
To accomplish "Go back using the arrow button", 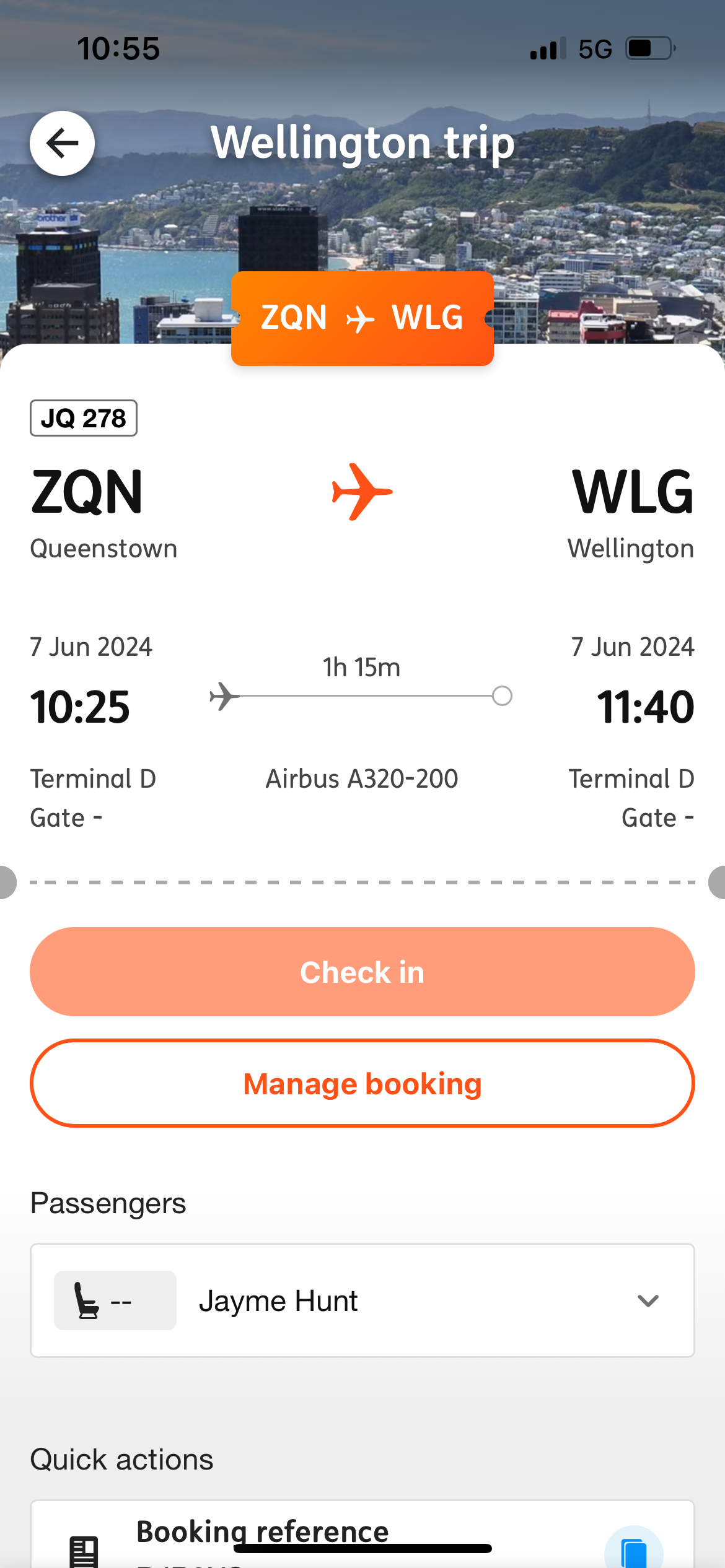I will click(x=62, y=144).
